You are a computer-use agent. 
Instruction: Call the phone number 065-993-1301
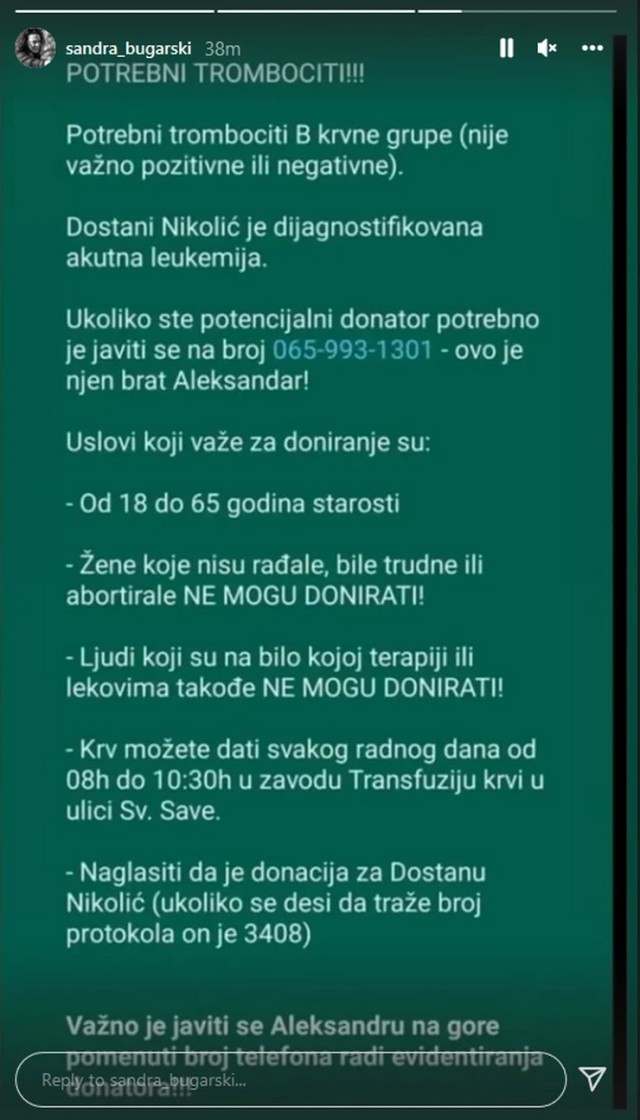pos(351,350)
